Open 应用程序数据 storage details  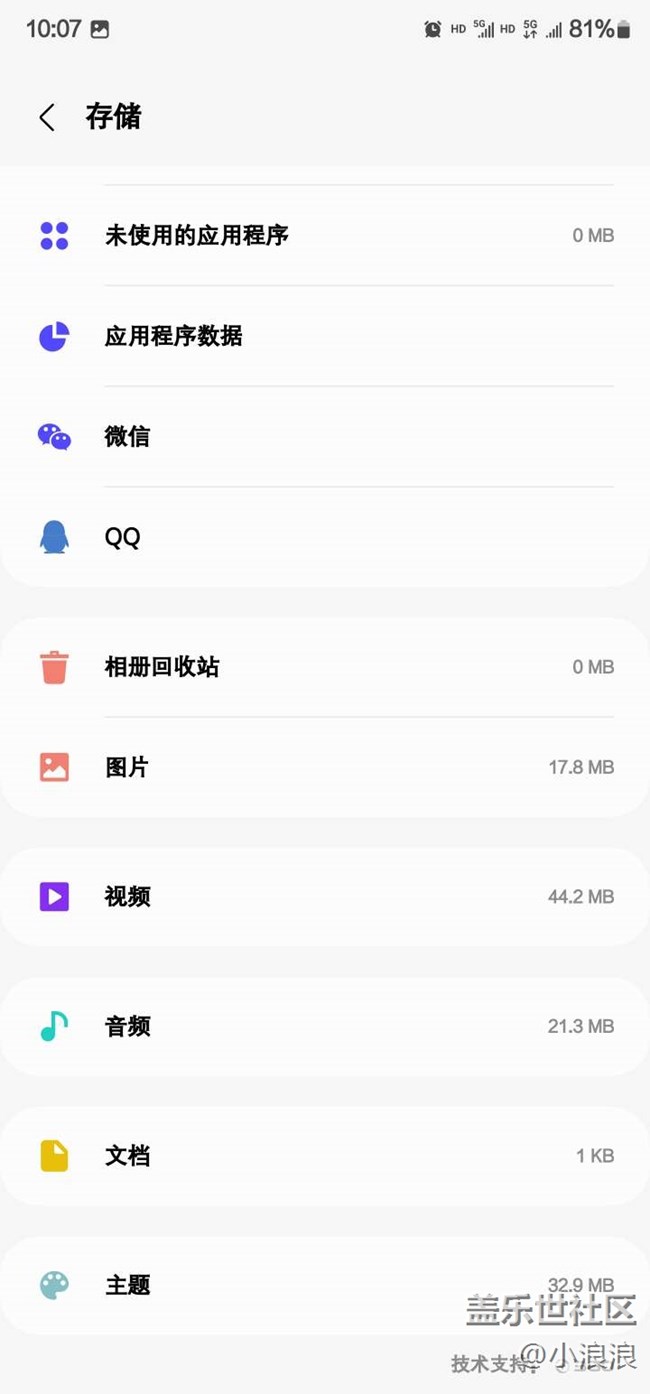pyautogui.click(x=325, y=336)
